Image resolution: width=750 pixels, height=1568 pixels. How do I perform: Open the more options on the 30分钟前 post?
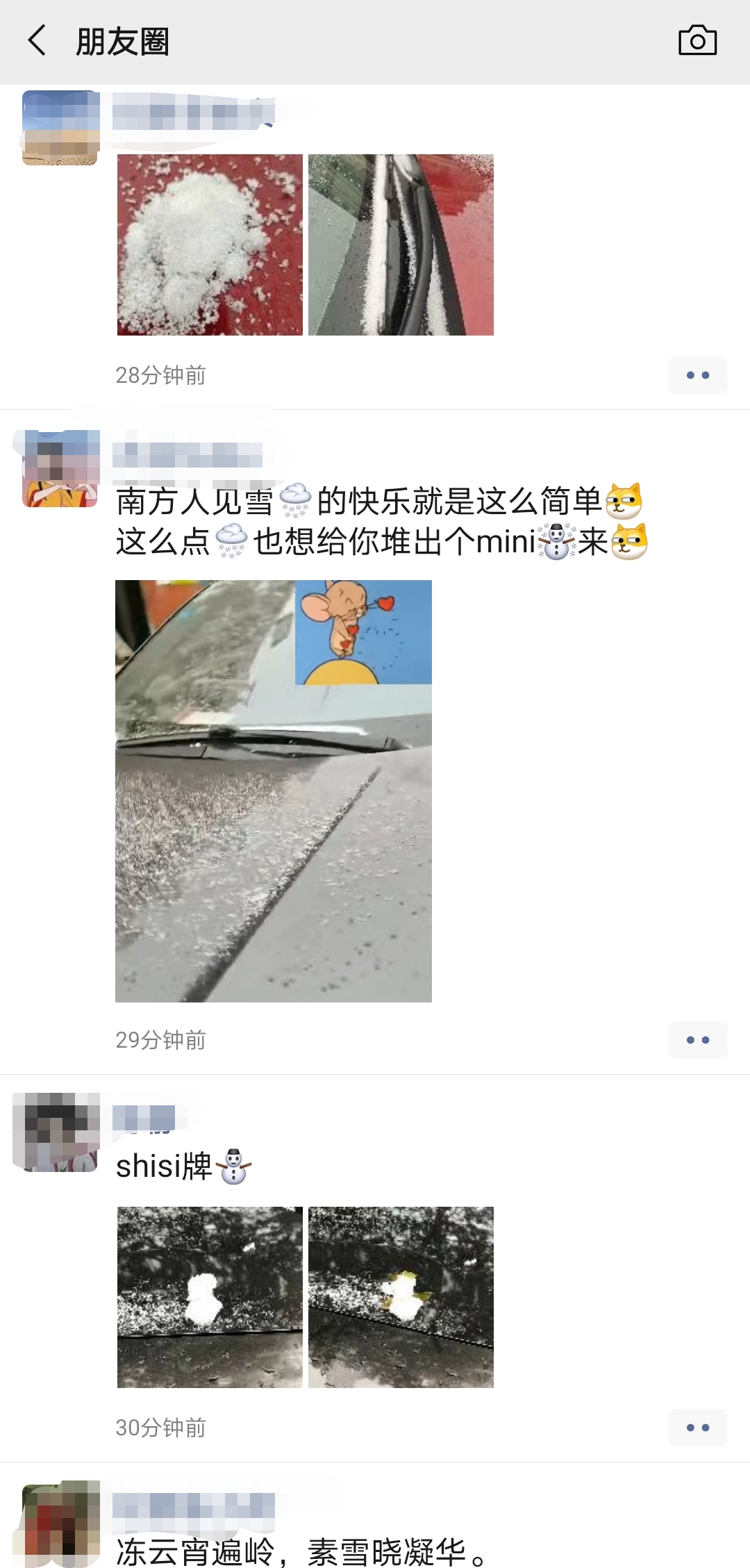[697, 1428]
